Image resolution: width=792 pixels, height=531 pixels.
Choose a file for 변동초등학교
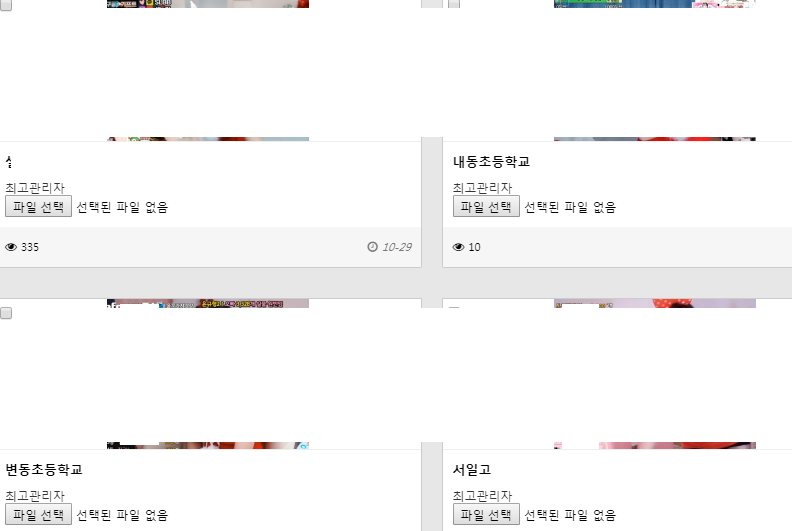tap(39, 515)
